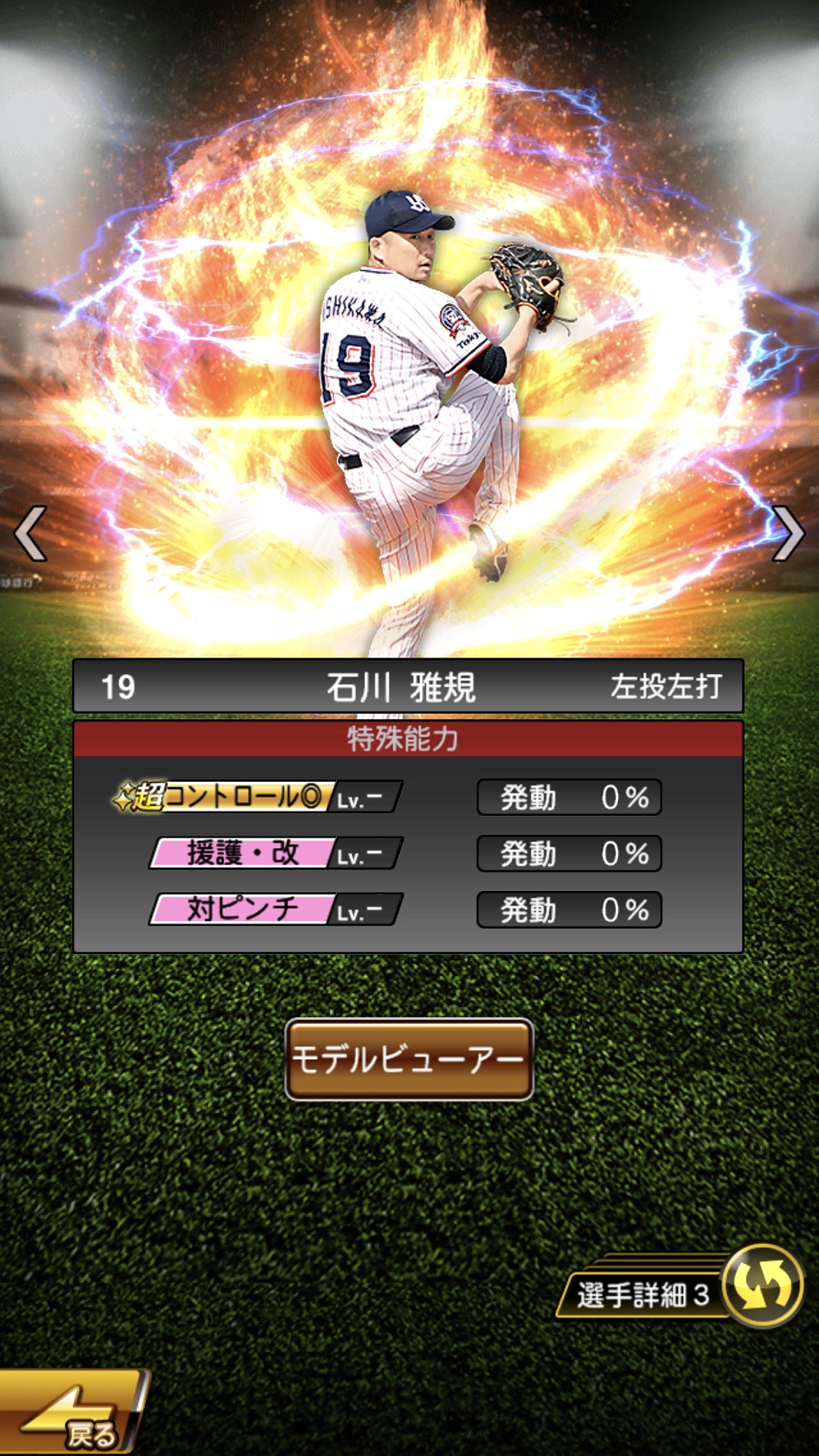Go to the next player with right arrow

[x=787, y=534]
